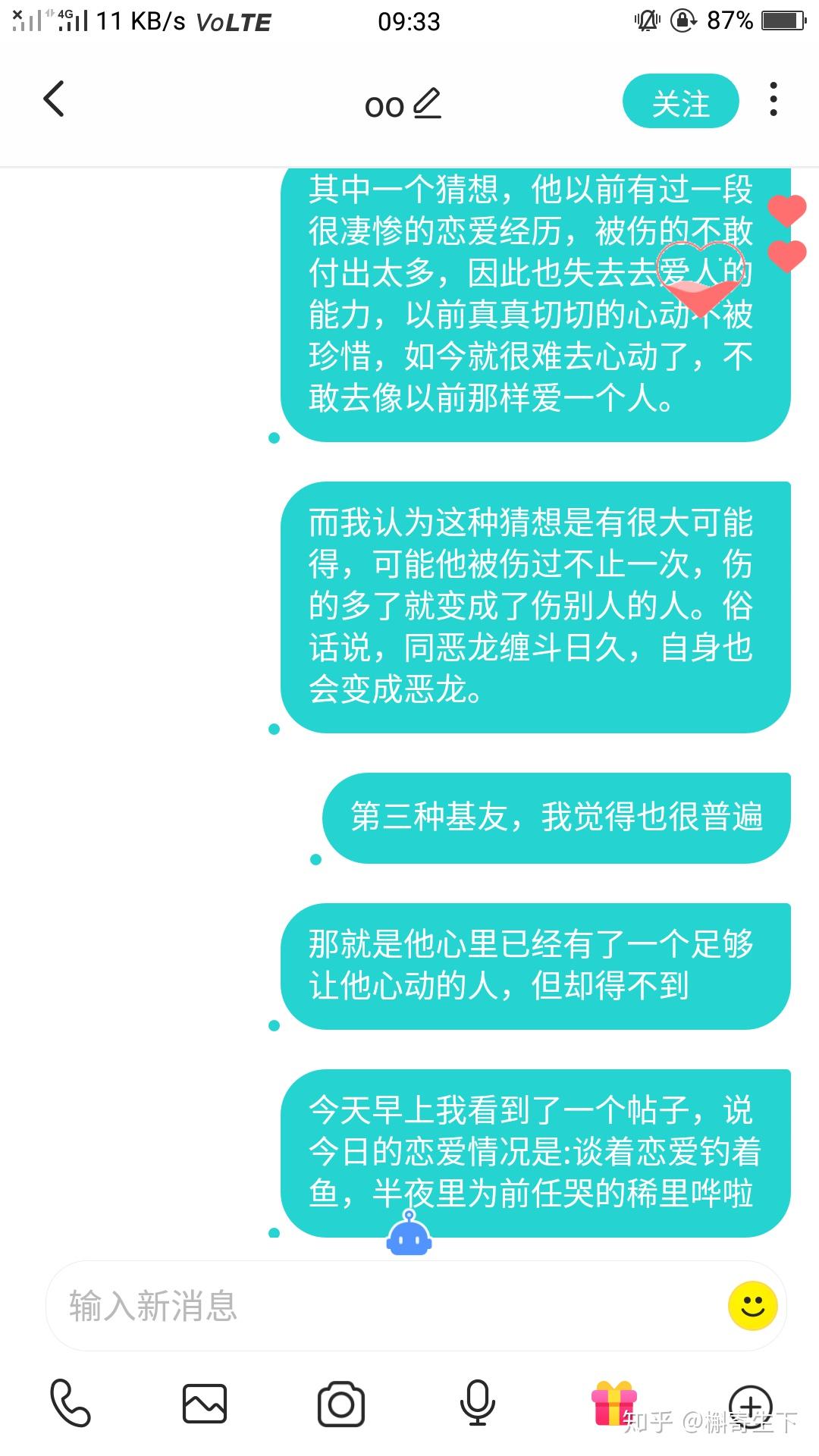Open the emoji picker

[752, 1306]
